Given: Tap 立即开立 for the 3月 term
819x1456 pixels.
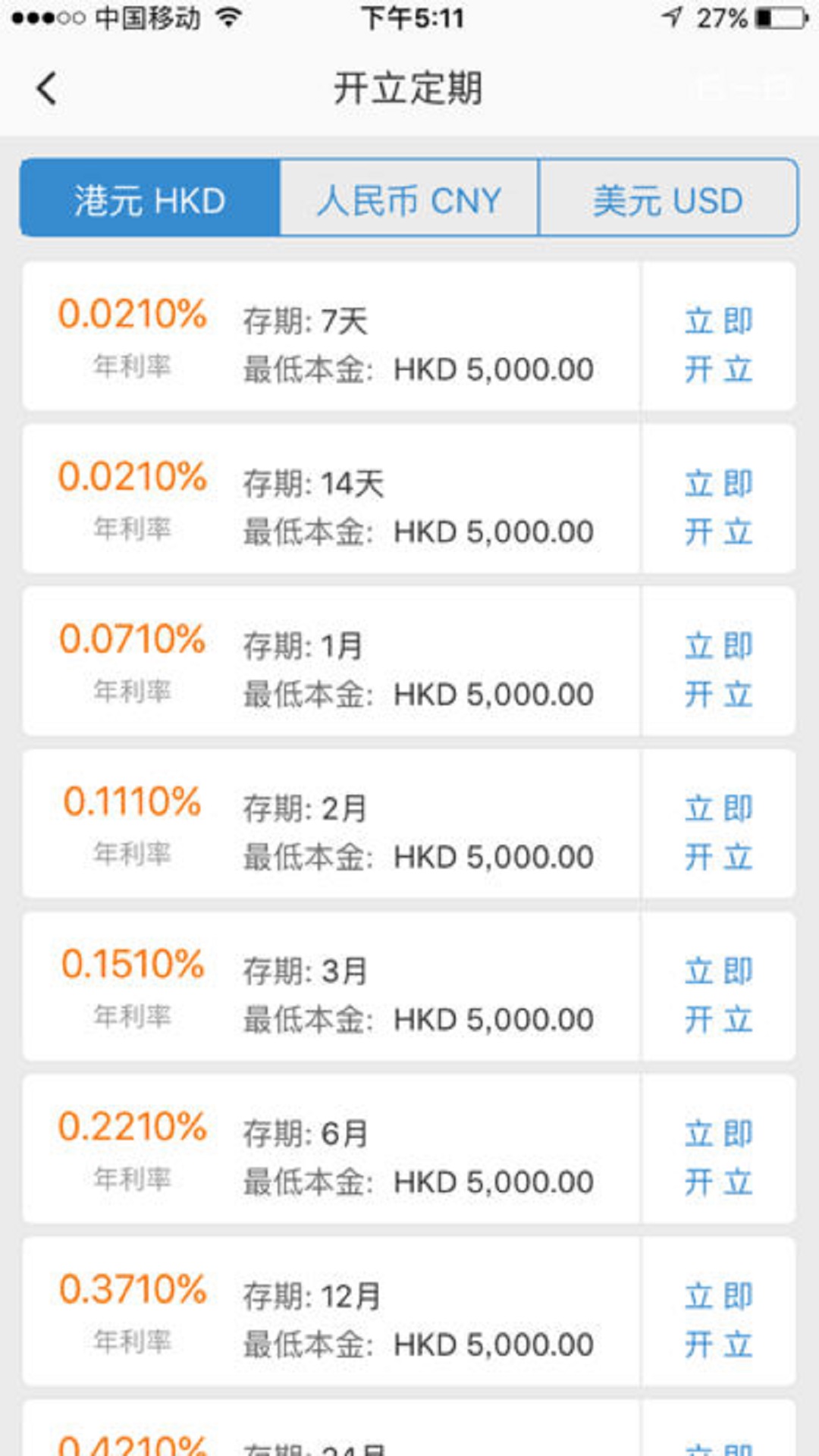Looking at the screenshot, I should (718, 994).
